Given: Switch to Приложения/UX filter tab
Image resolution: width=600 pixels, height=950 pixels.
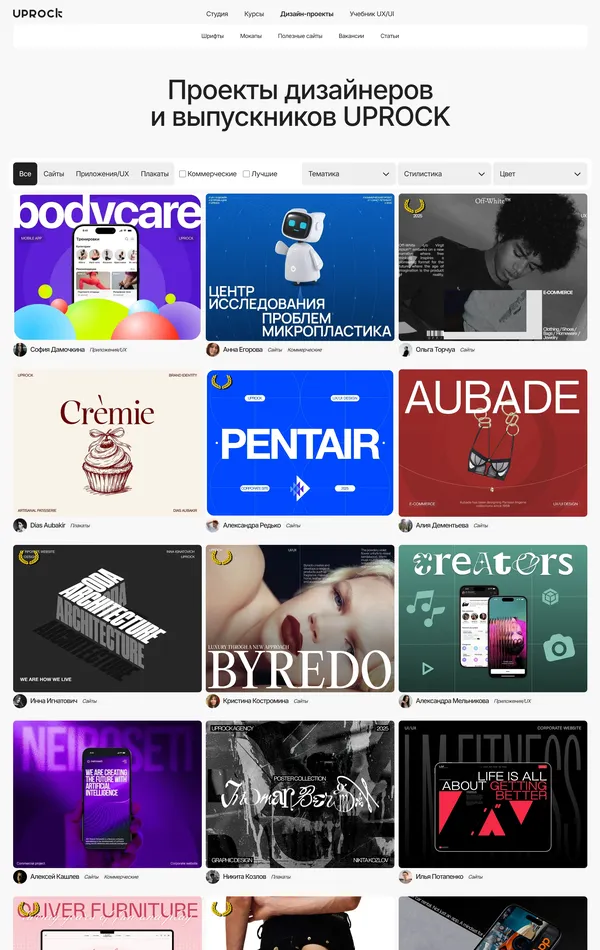Looking at the screenshot, I should click(x=102, y=174).
